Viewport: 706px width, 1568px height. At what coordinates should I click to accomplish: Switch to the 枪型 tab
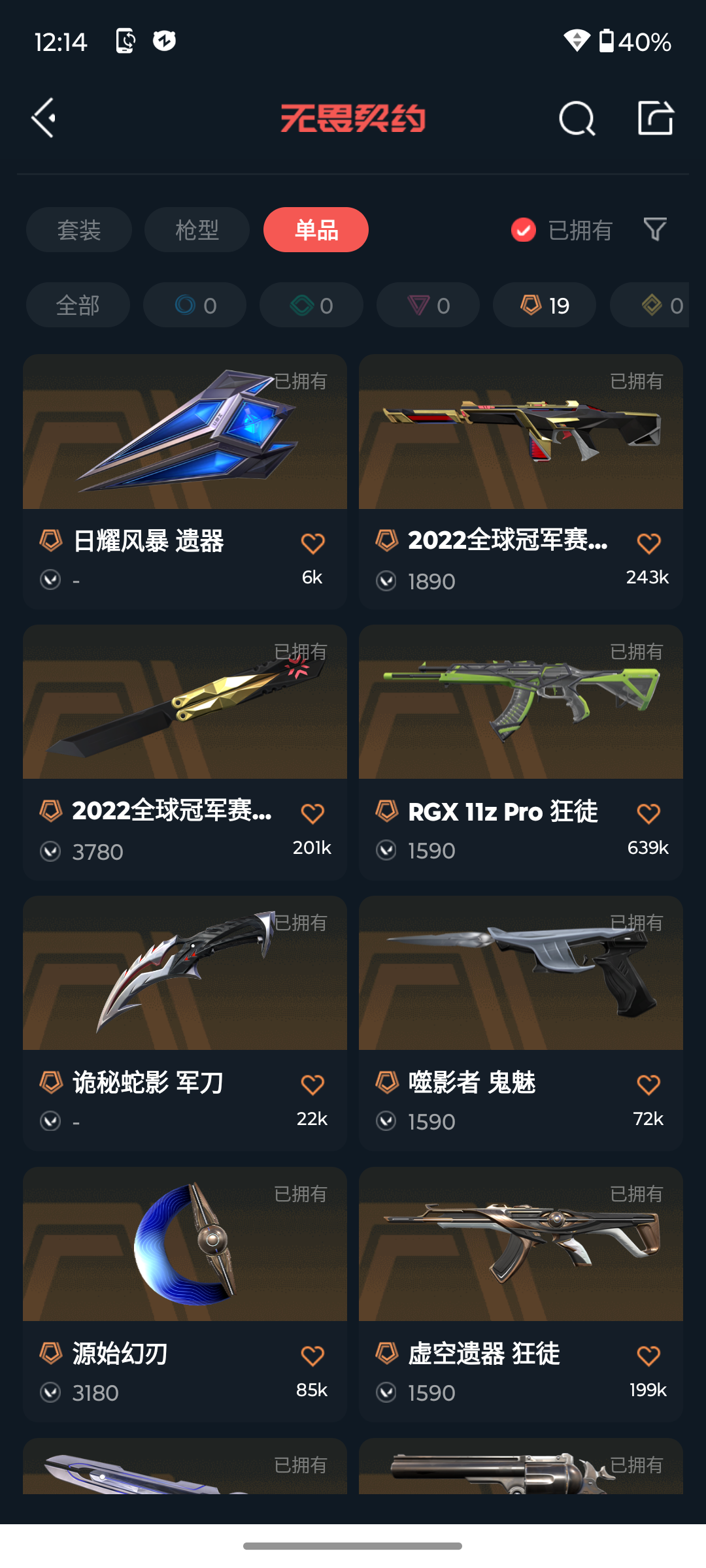click(197, 230)
